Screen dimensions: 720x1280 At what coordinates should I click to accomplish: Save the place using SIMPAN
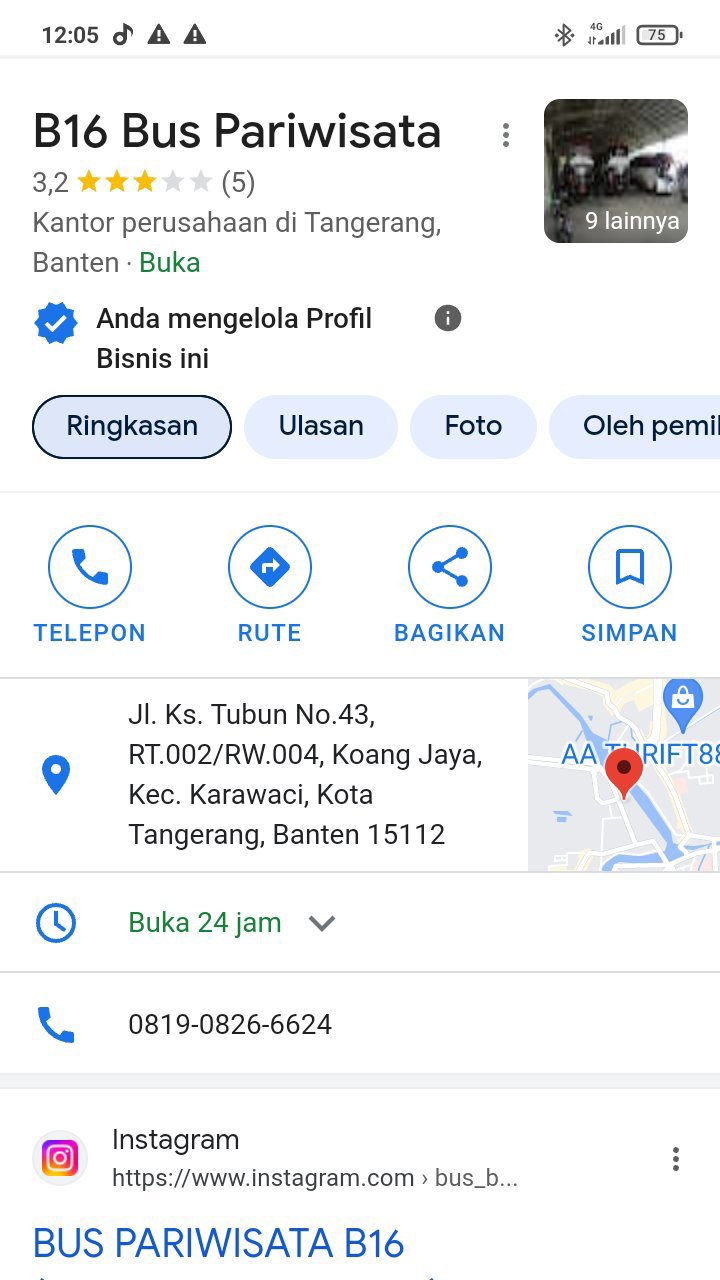630,585
